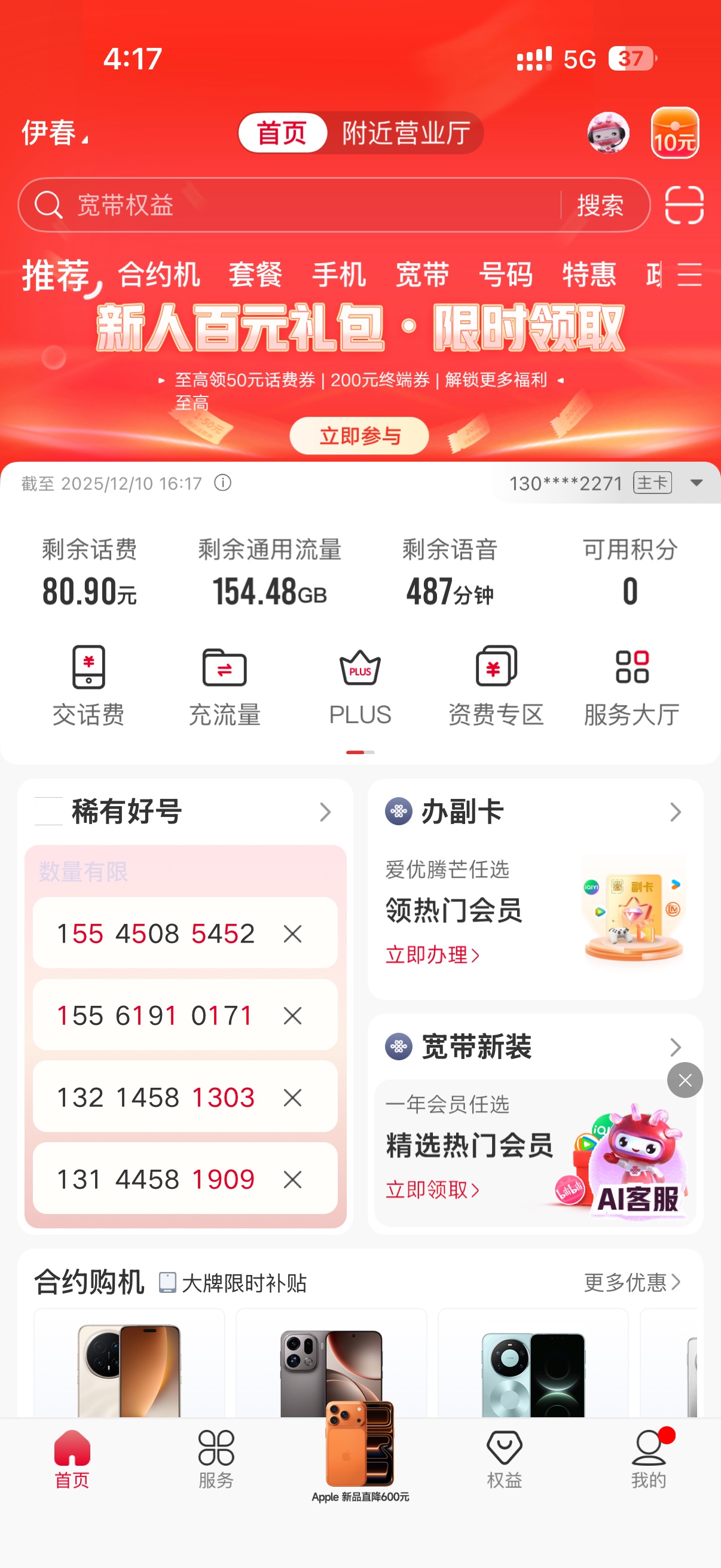
Task: Open the PLUS membership shortcut
Action: pyautogui.click(x=360, y=686)
